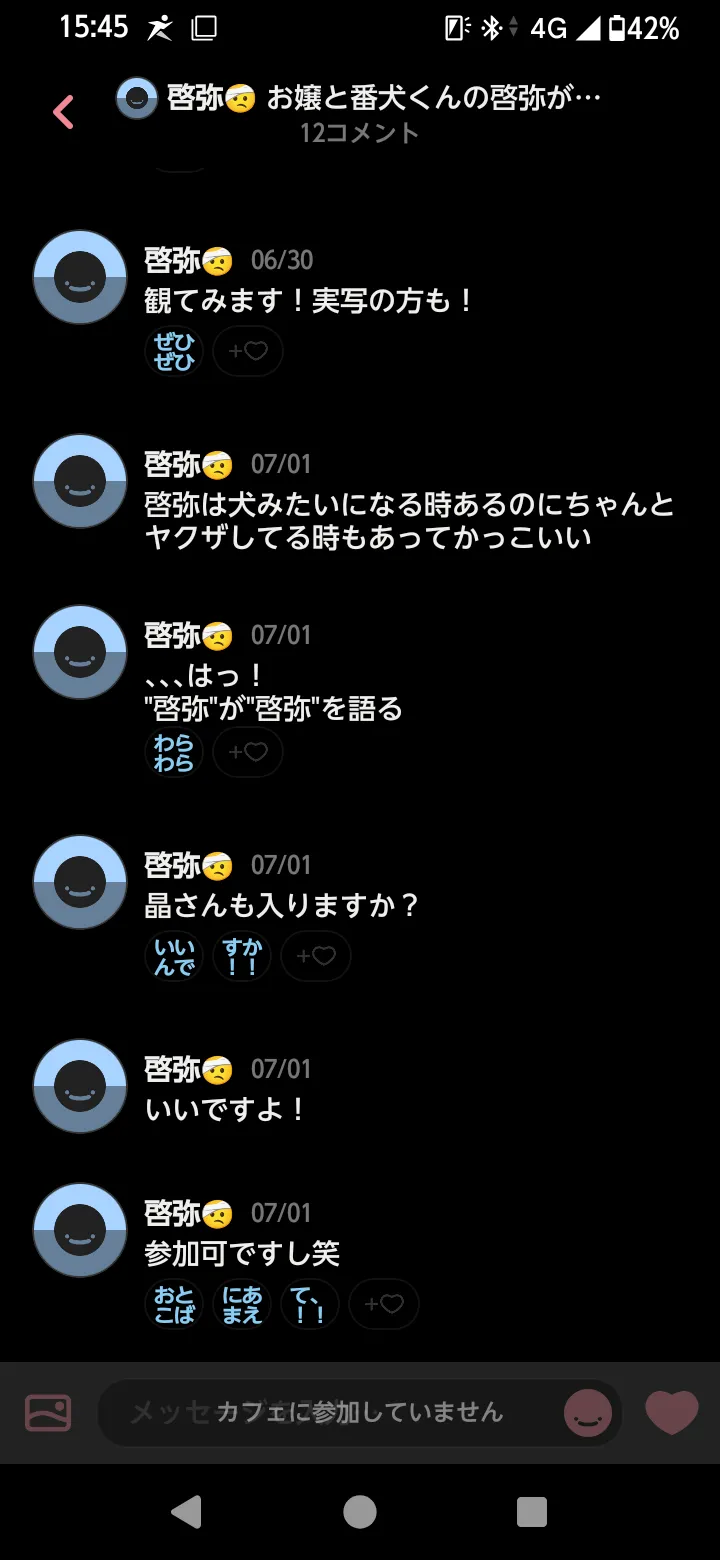Tap the おとこば reaction chip
Viewport: 720px width, 1560px height.
pyautogui.click(x=174, y=1304)
